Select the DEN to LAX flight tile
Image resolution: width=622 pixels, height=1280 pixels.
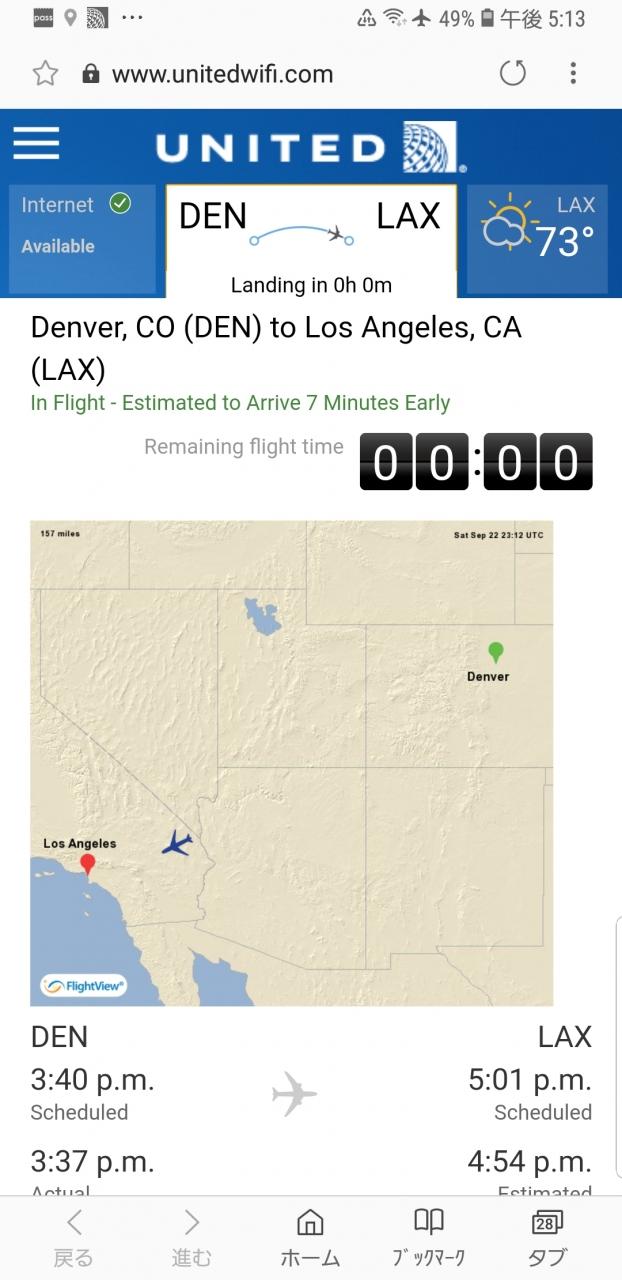(x=311, y=241)
